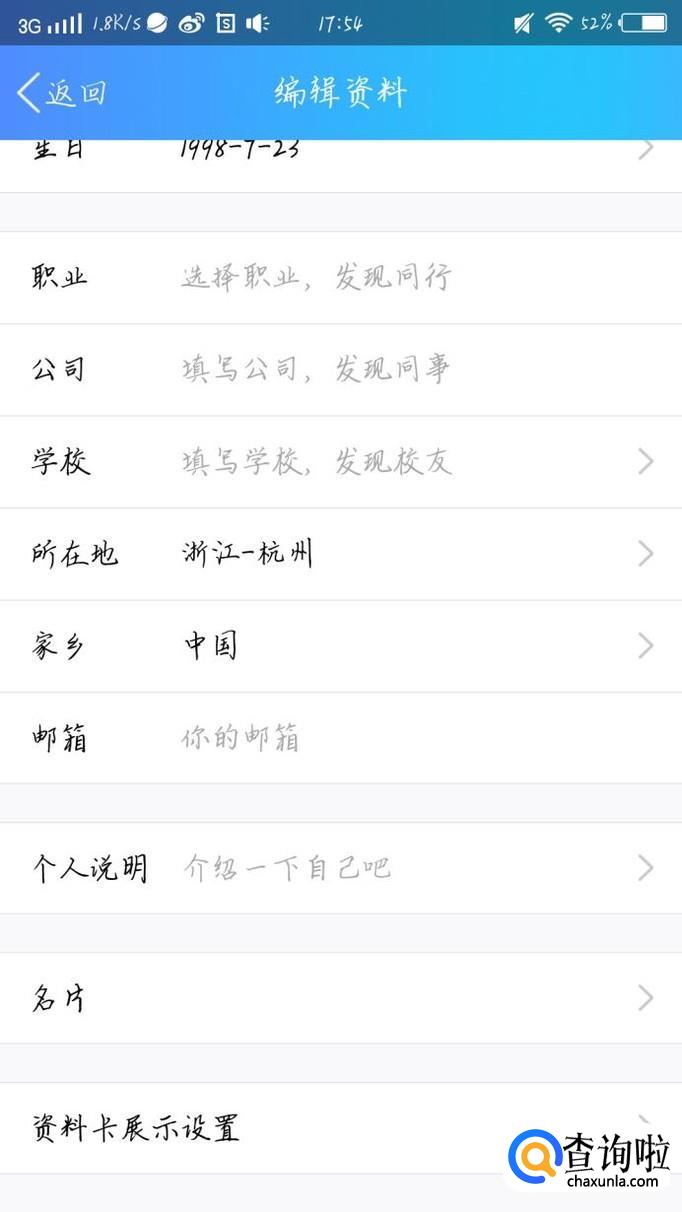Open 资料卡展示设置 display settings
The height and width of the screenshot is (1212, 682).
click(260, 1127)
